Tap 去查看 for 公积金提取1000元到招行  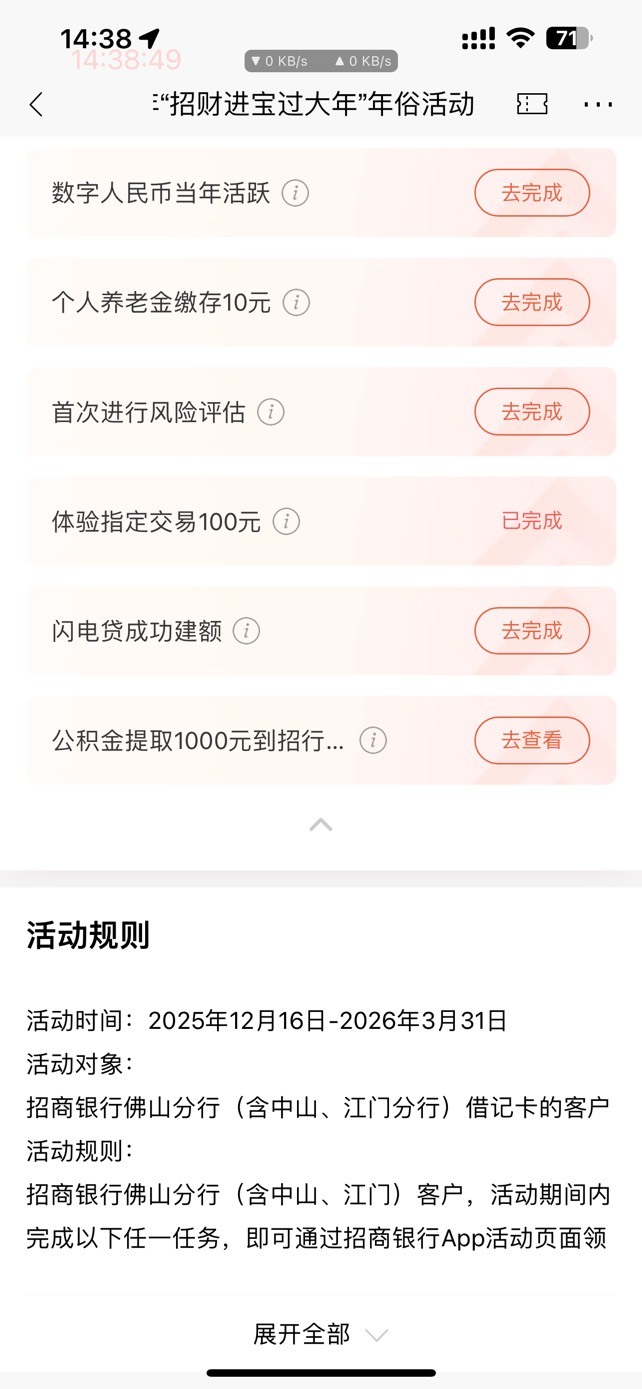pos(531,741)
